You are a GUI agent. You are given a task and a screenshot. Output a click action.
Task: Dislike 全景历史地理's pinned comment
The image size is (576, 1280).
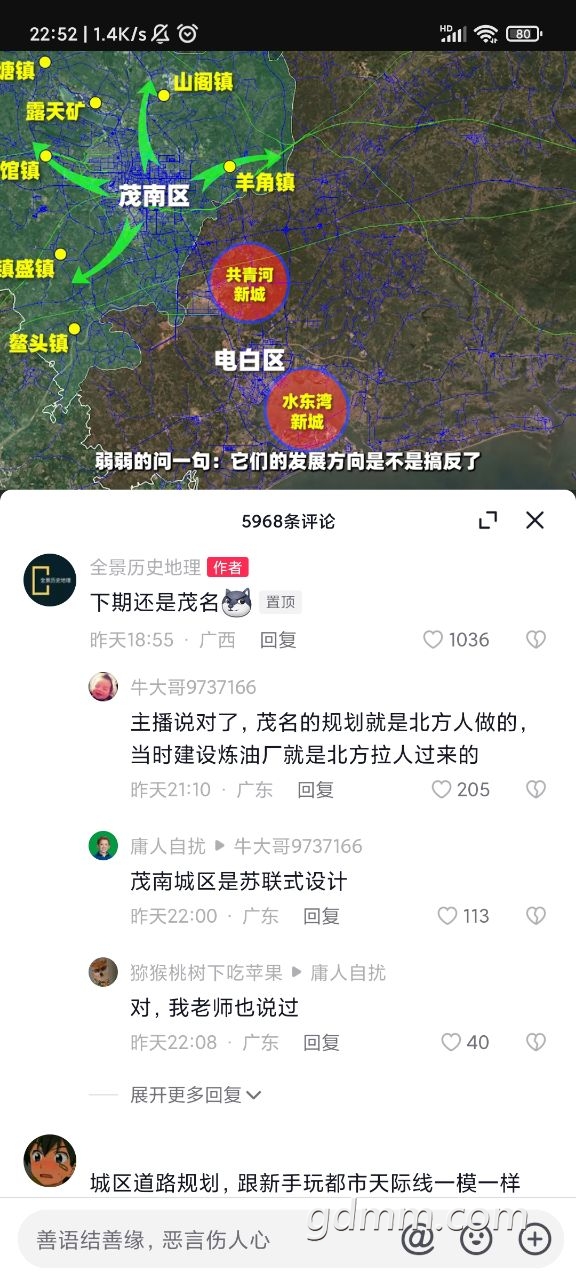click(536, 640)
